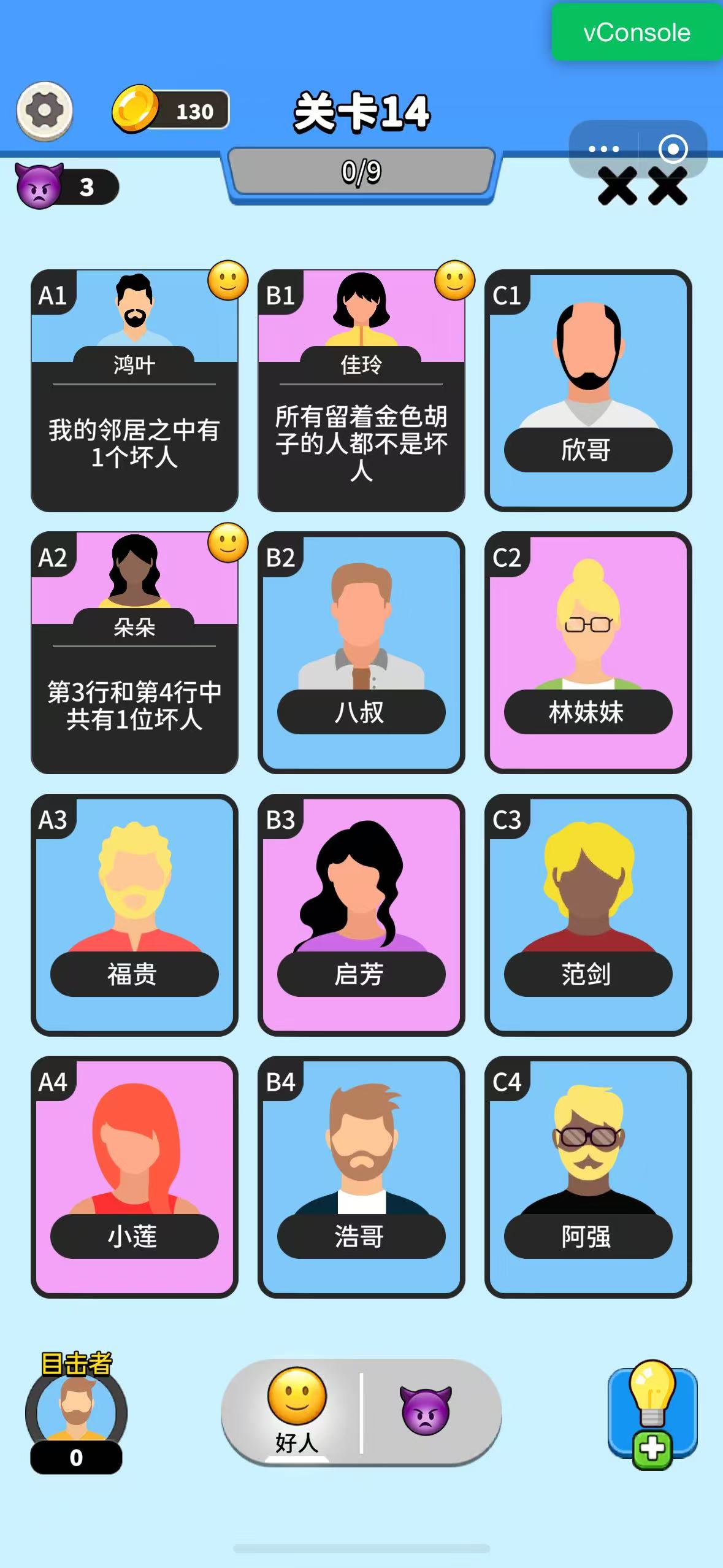Pick card C3 范剑
723x1568 pixels.
588,914
